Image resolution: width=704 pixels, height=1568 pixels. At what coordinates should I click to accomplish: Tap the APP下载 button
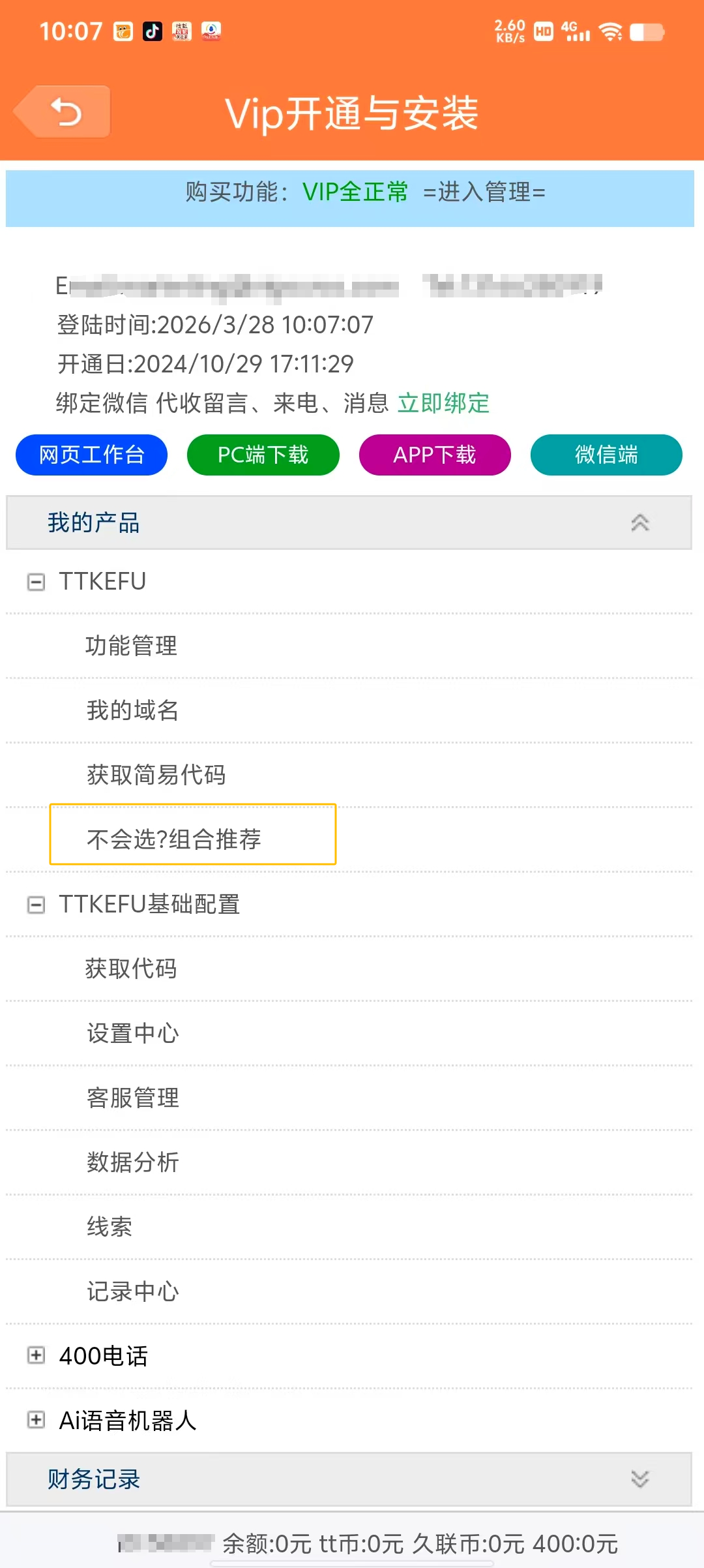pos(435,455)
